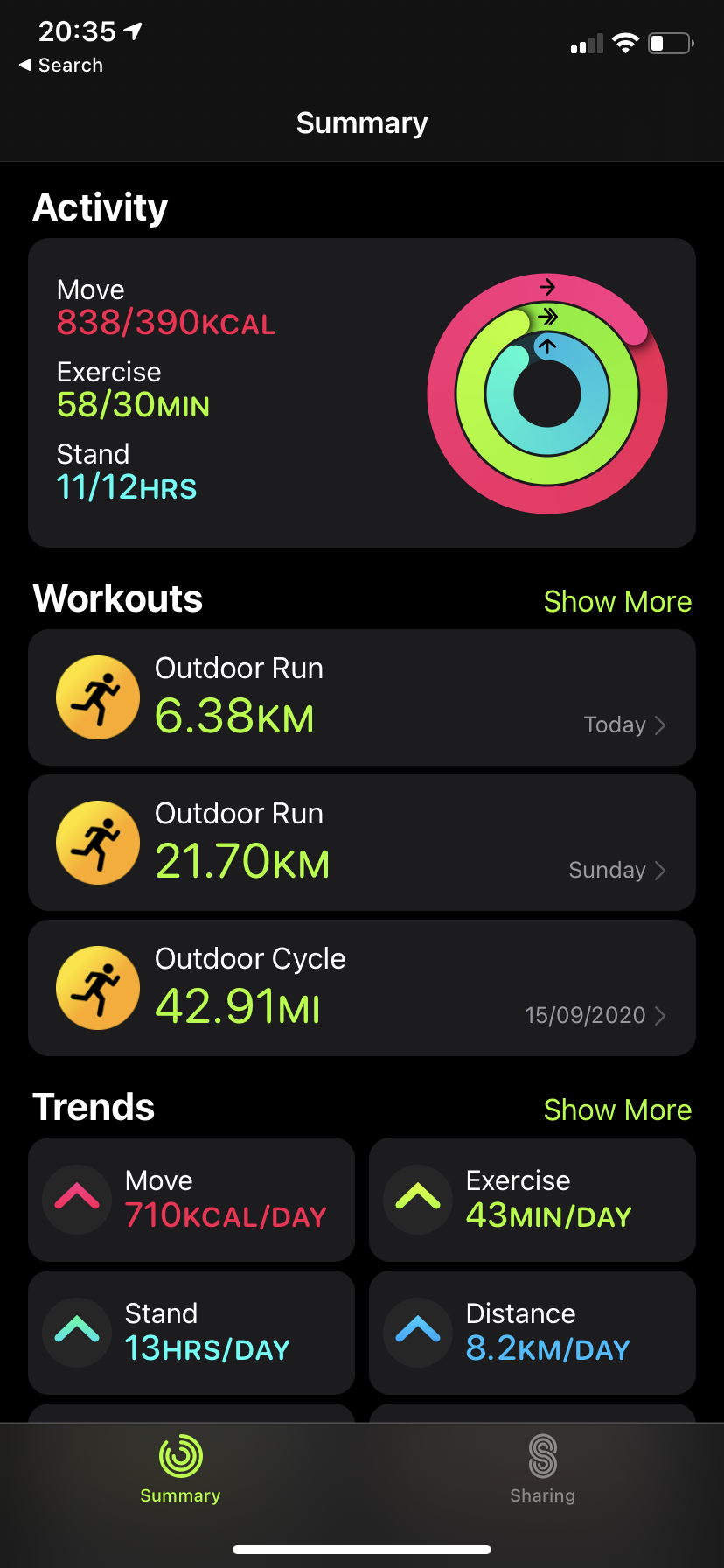Open the 42.91MI Outdoor Cycle workout

[362, 988]
